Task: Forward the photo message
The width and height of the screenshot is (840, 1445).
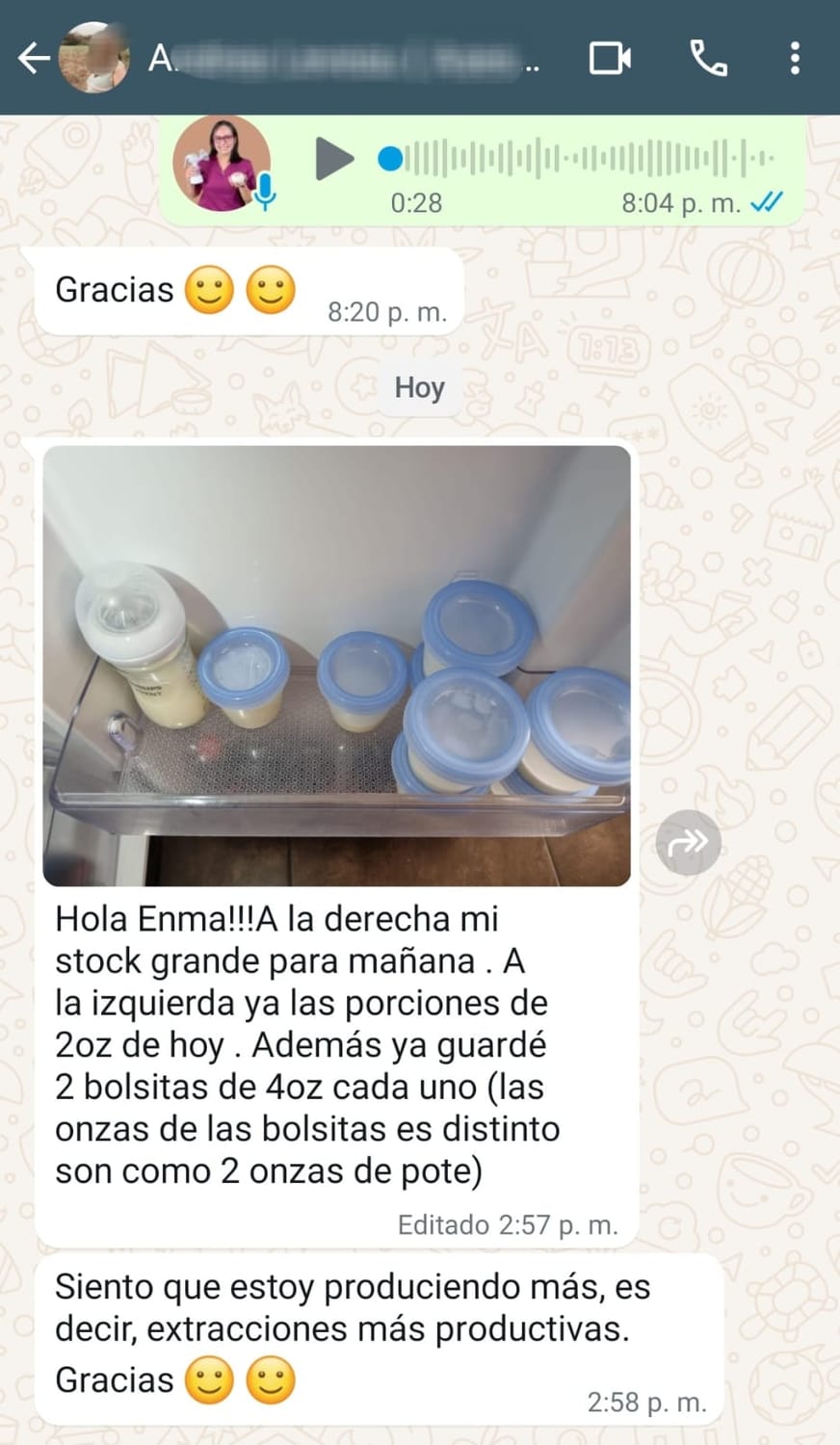Action: 688,843
